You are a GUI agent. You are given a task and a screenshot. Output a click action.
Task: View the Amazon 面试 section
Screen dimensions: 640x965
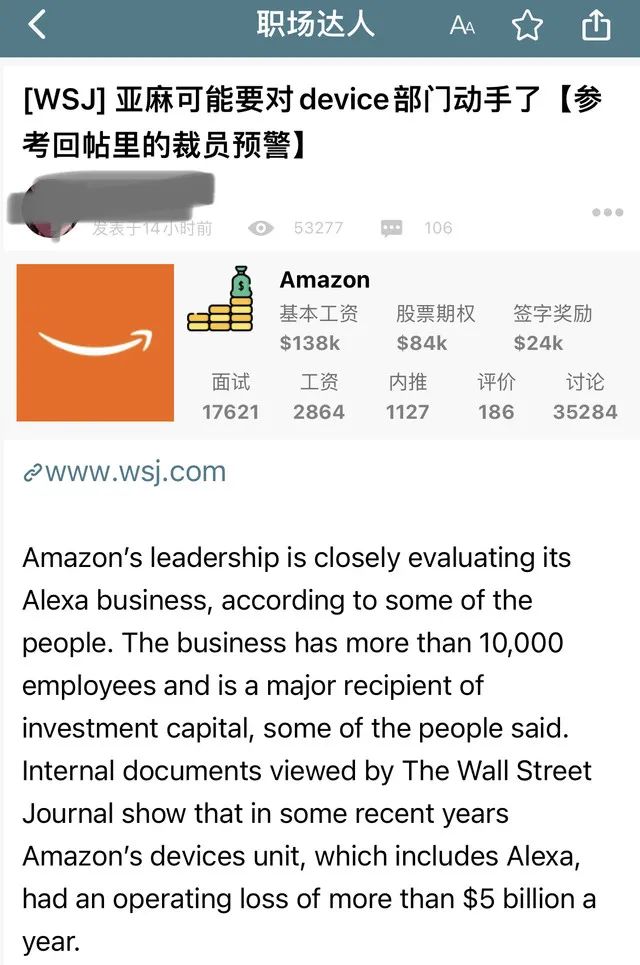[x=230, y=396]
